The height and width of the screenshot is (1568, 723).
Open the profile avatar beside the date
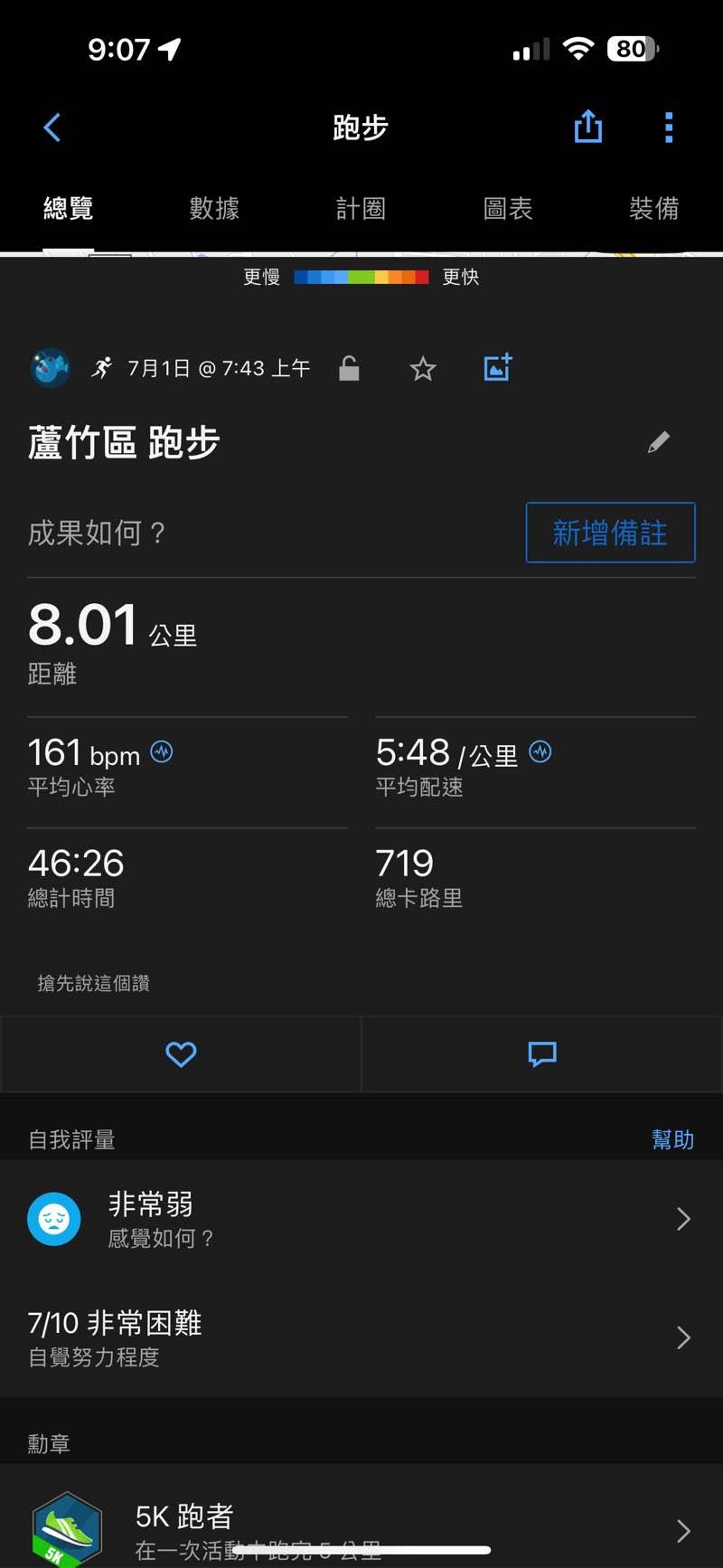(x=51, y=368)
